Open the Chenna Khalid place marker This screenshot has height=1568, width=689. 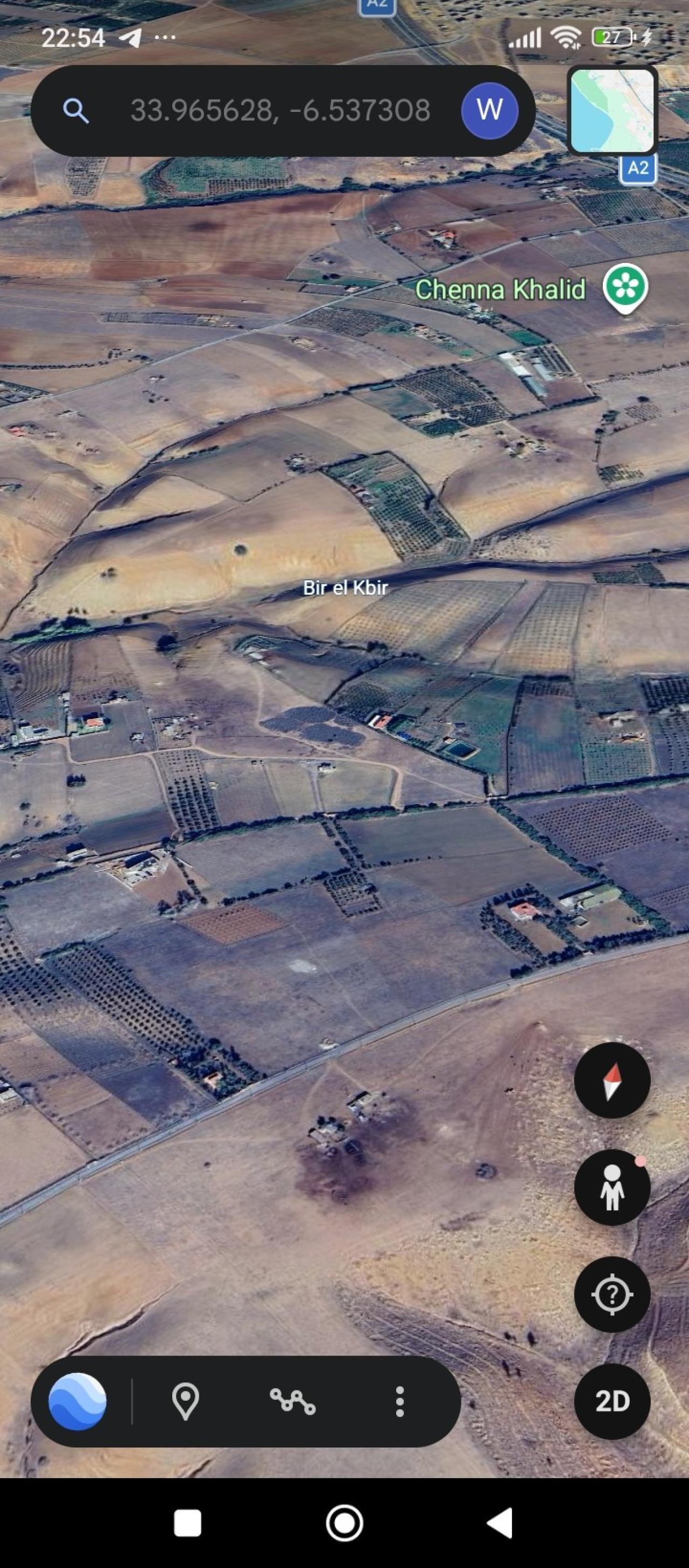[625, 287]
